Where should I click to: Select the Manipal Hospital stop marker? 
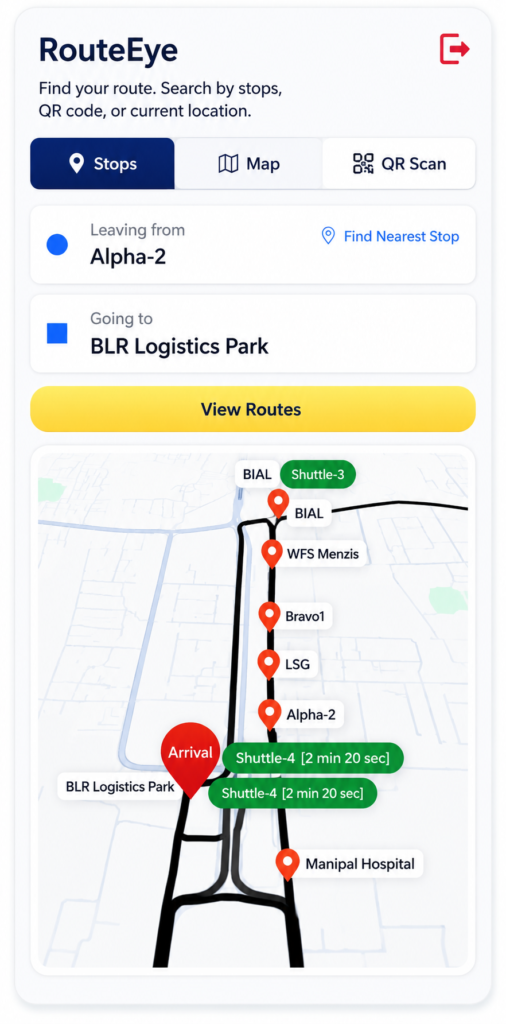287,864
